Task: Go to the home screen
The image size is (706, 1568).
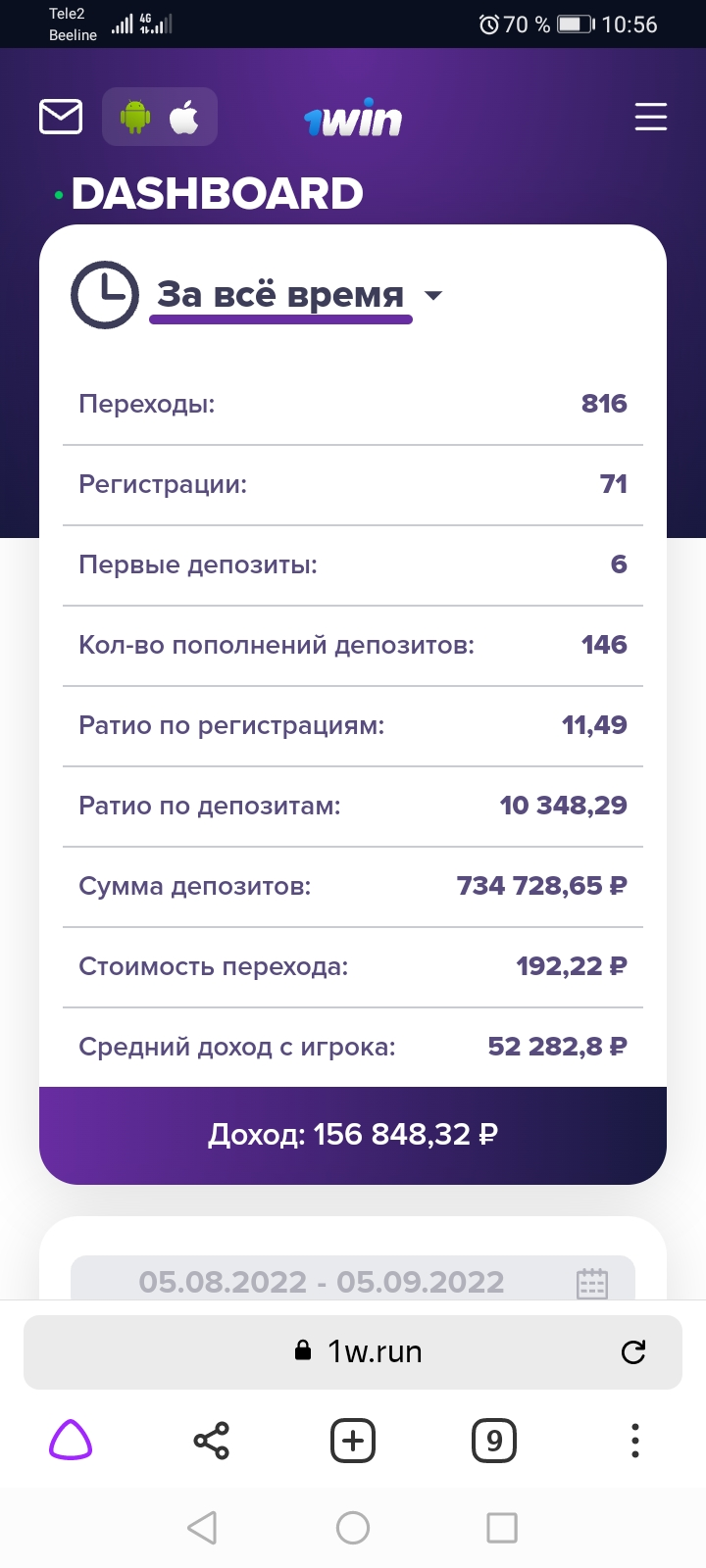Action: 353,1527
